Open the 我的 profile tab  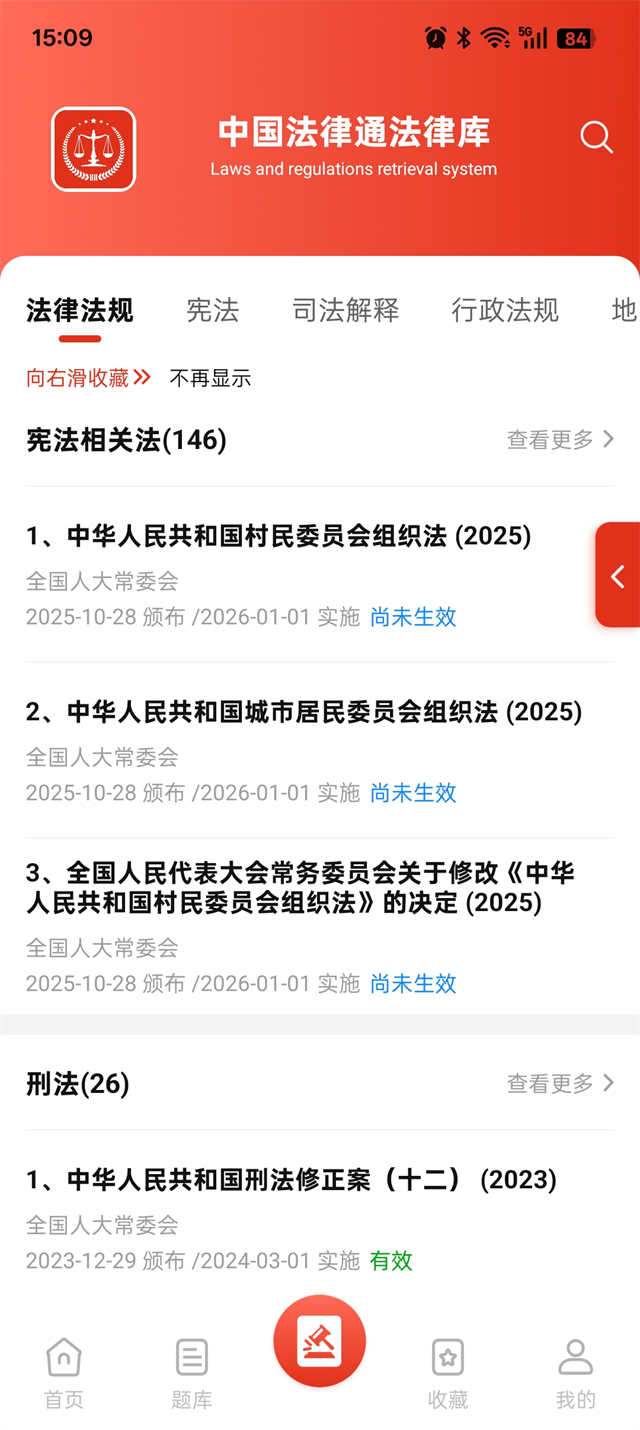(575, 1373)
